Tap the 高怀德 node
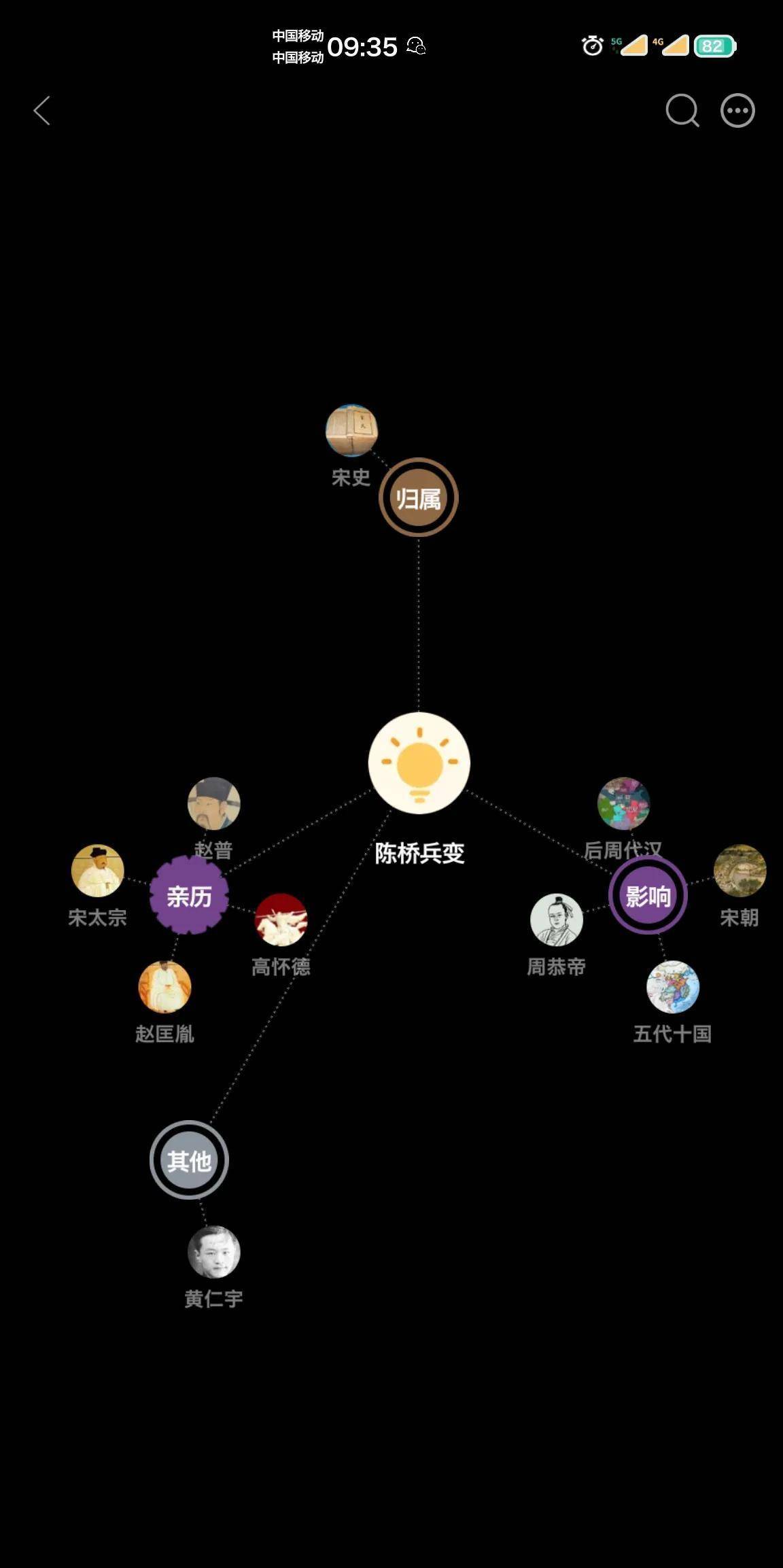This screenshot has width=783, height=1568. (x=281, y=920)
